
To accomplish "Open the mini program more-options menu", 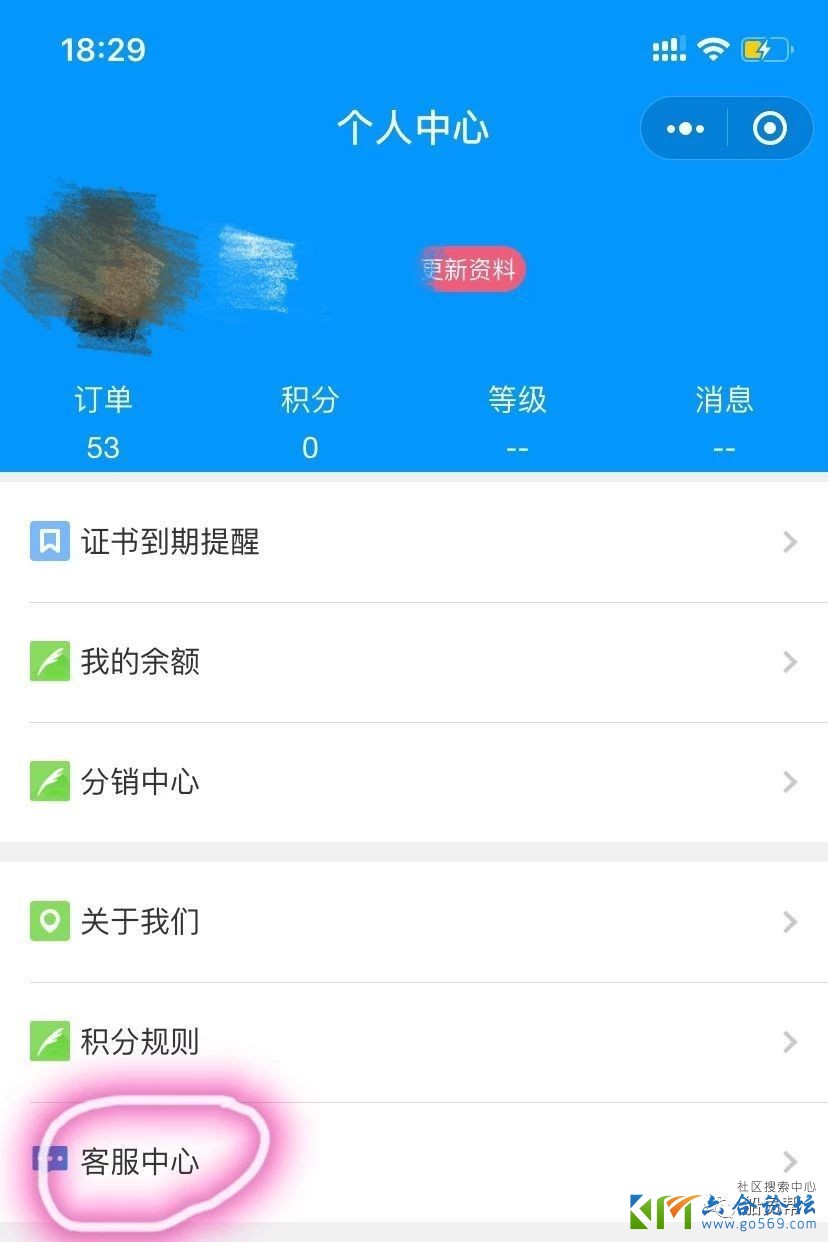I will pos(685,128).
